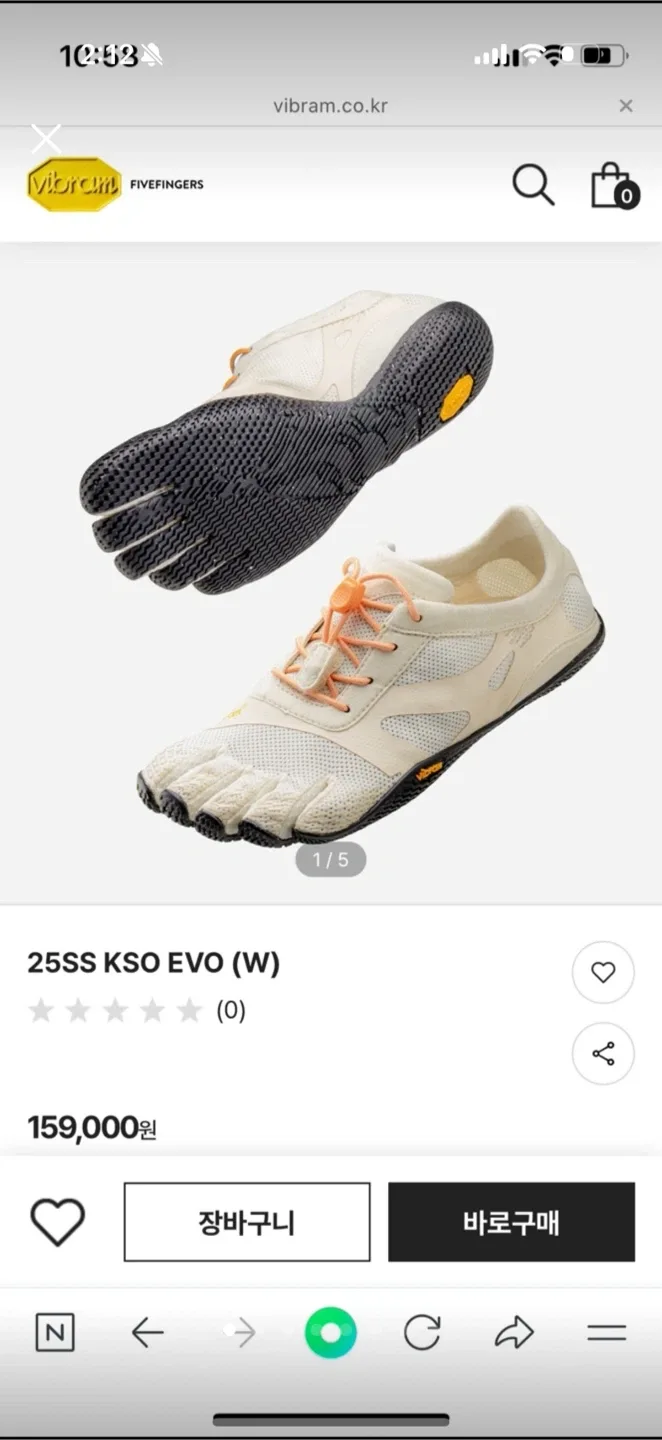
Task: Share the KSO EVO product
Action: pyautogui.click(x=603, y=1053)
